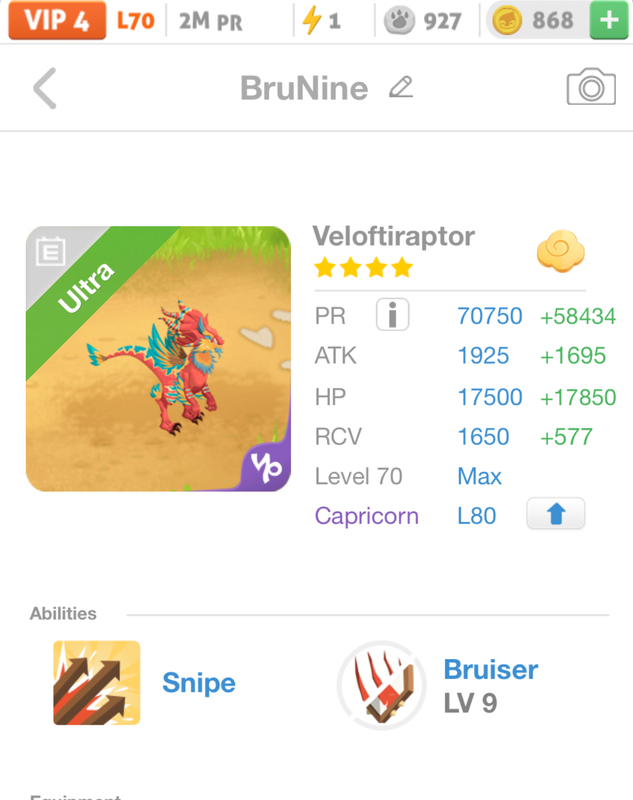Tap the blue up-arrow next to L80
633x800 pixels.
pyautogui.click(x=556, y=515)
